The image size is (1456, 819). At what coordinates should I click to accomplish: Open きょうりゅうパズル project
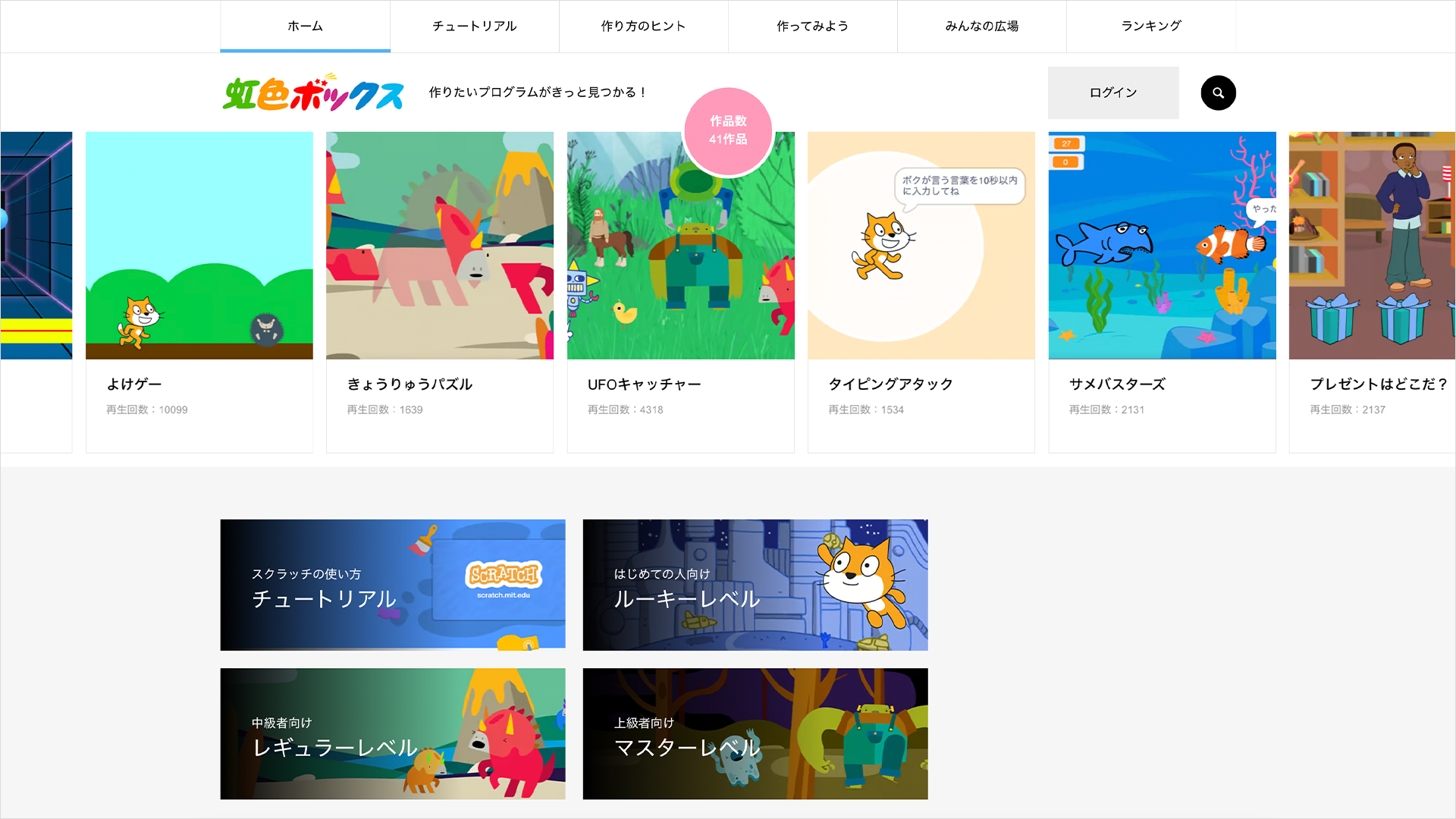coord(440,292)
